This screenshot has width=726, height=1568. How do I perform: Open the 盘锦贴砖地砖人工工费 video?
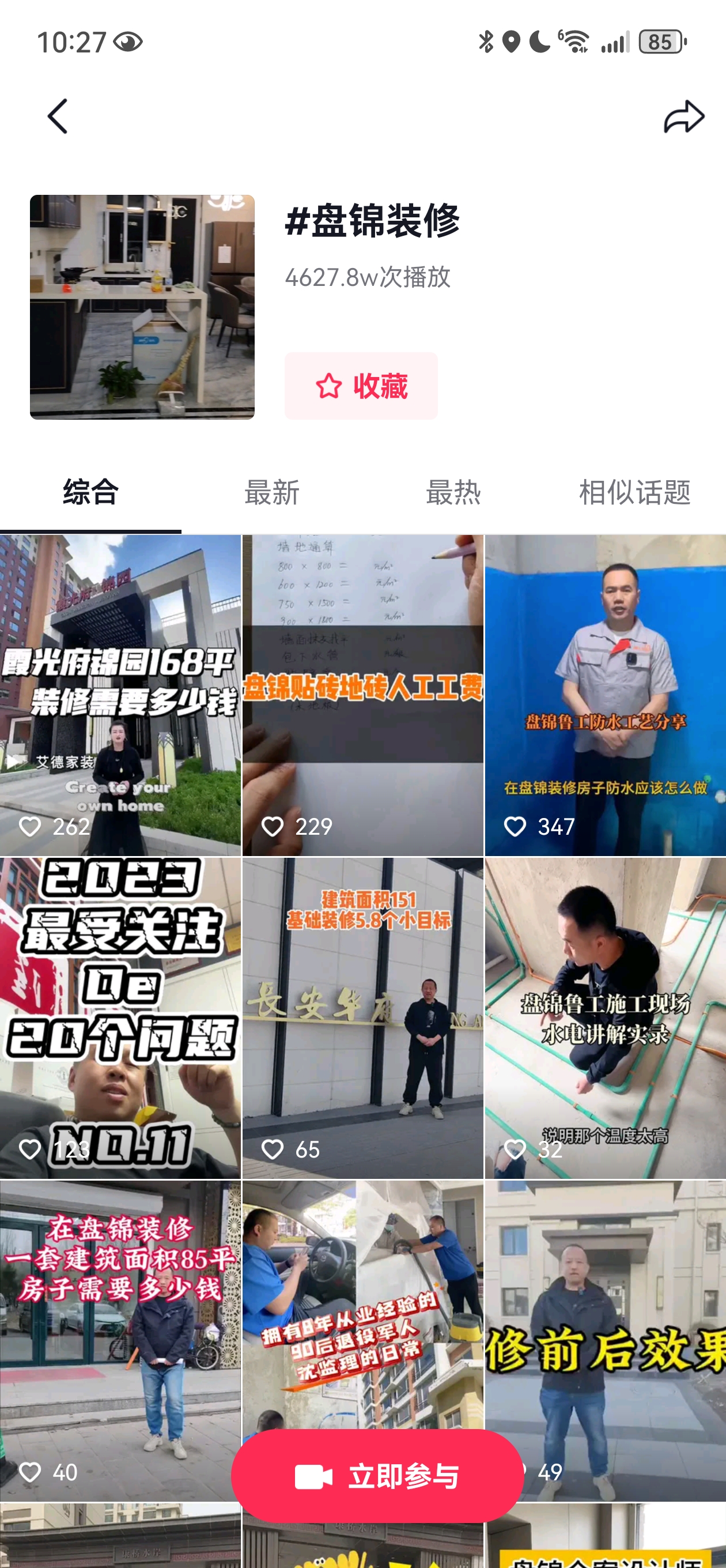[362, 695]
